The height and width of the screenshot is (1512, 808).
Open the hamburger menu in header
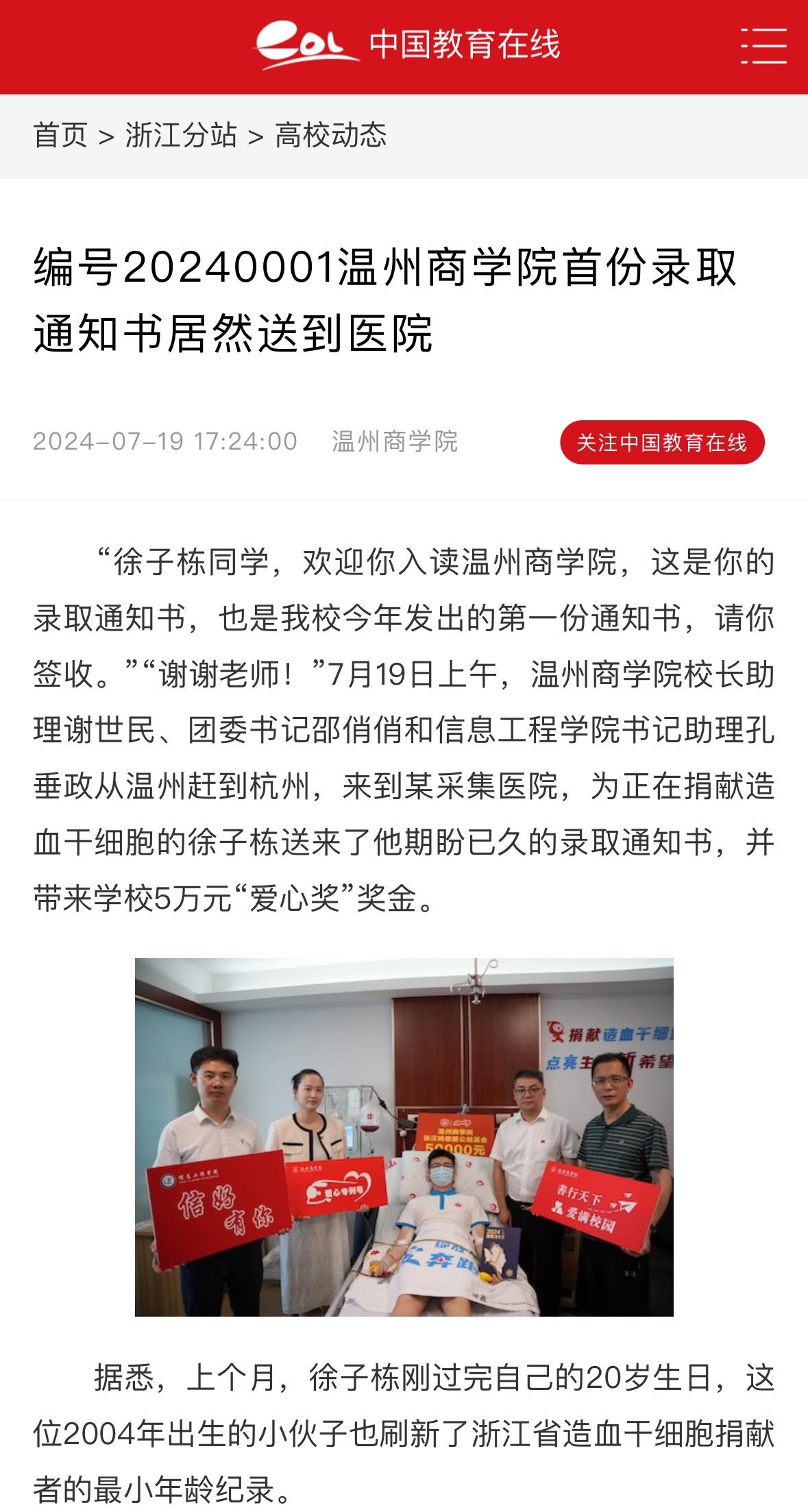763,45
